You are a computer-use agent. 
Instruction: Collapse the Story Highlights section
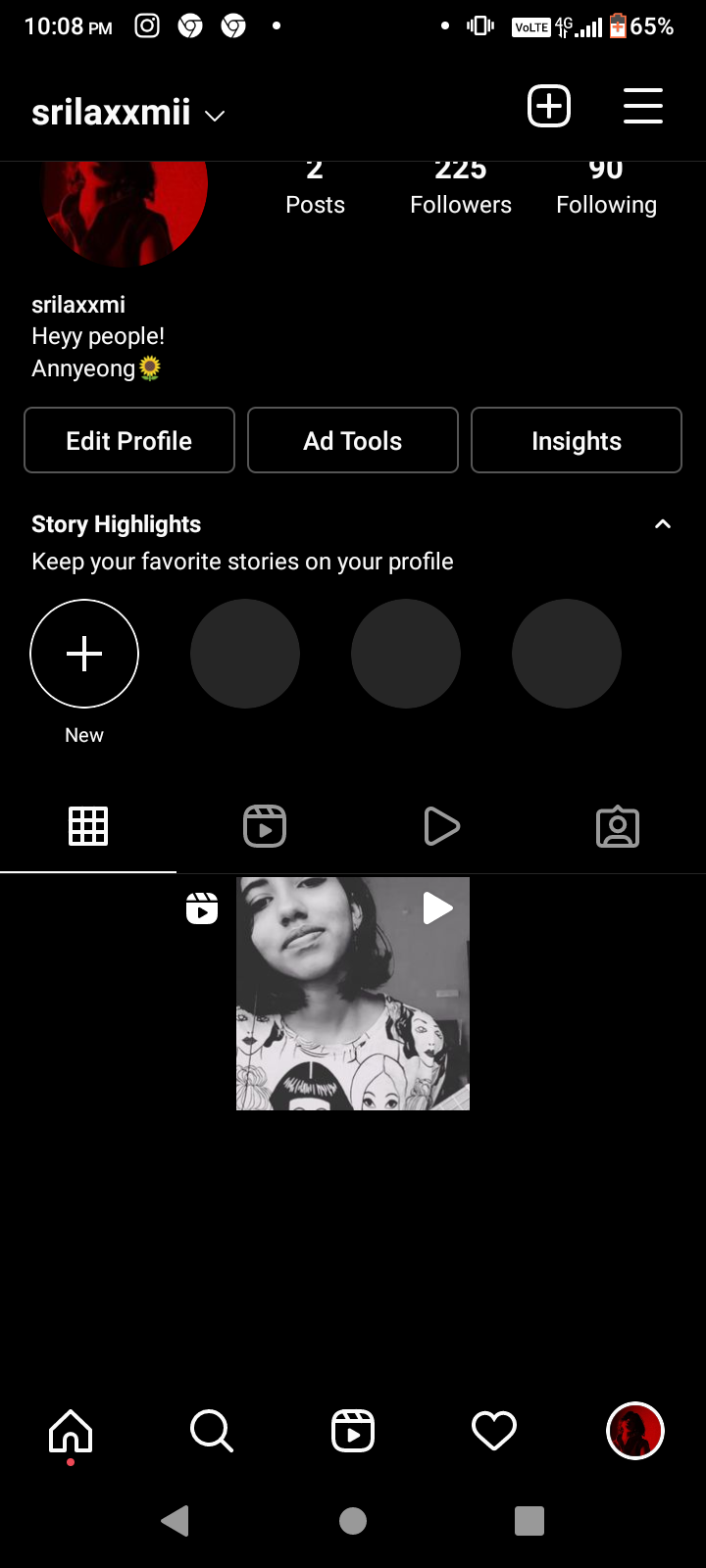663,524
